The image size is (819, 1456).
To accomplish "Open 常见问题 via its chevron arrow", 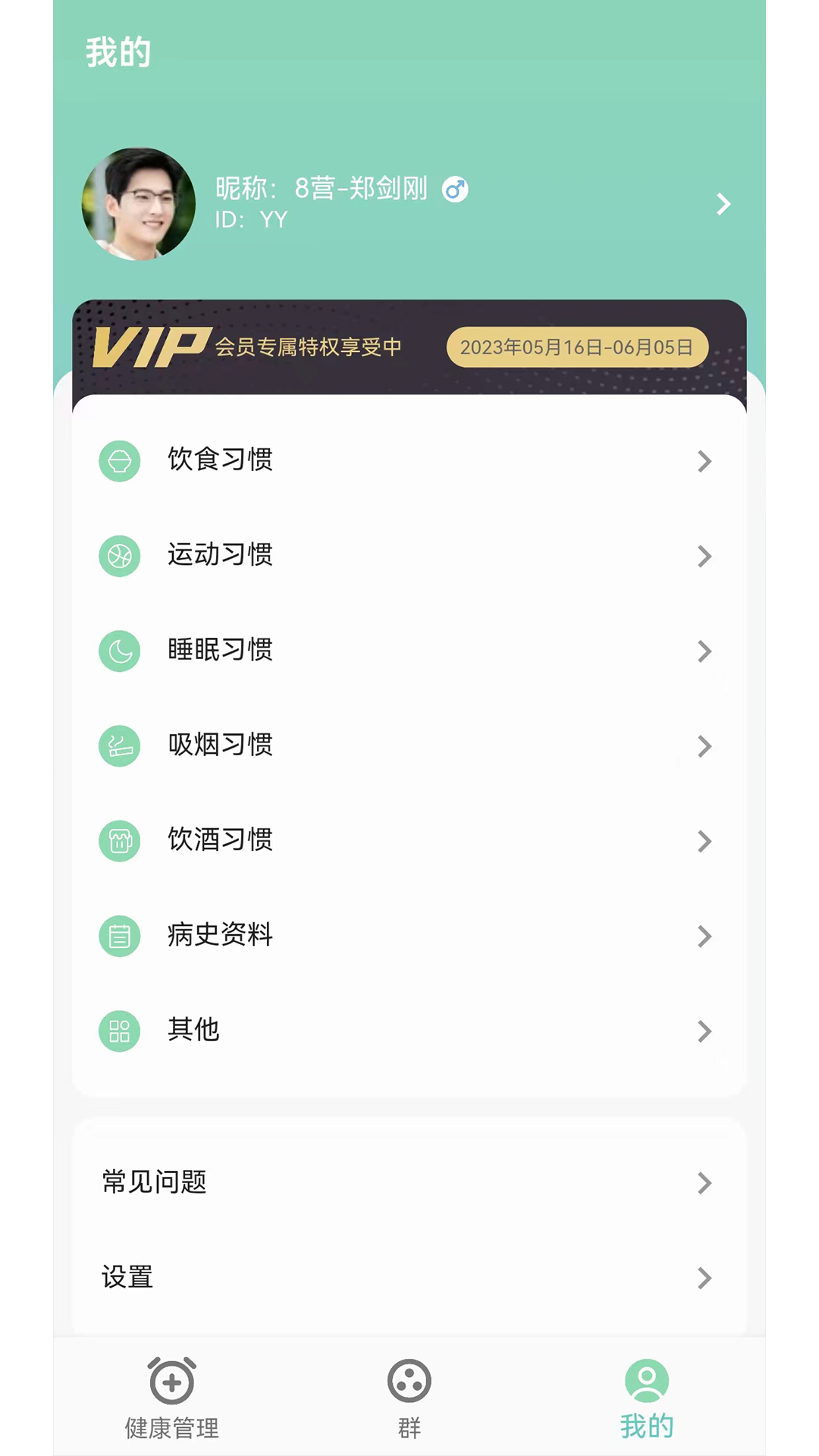I will coord(704,1184).
